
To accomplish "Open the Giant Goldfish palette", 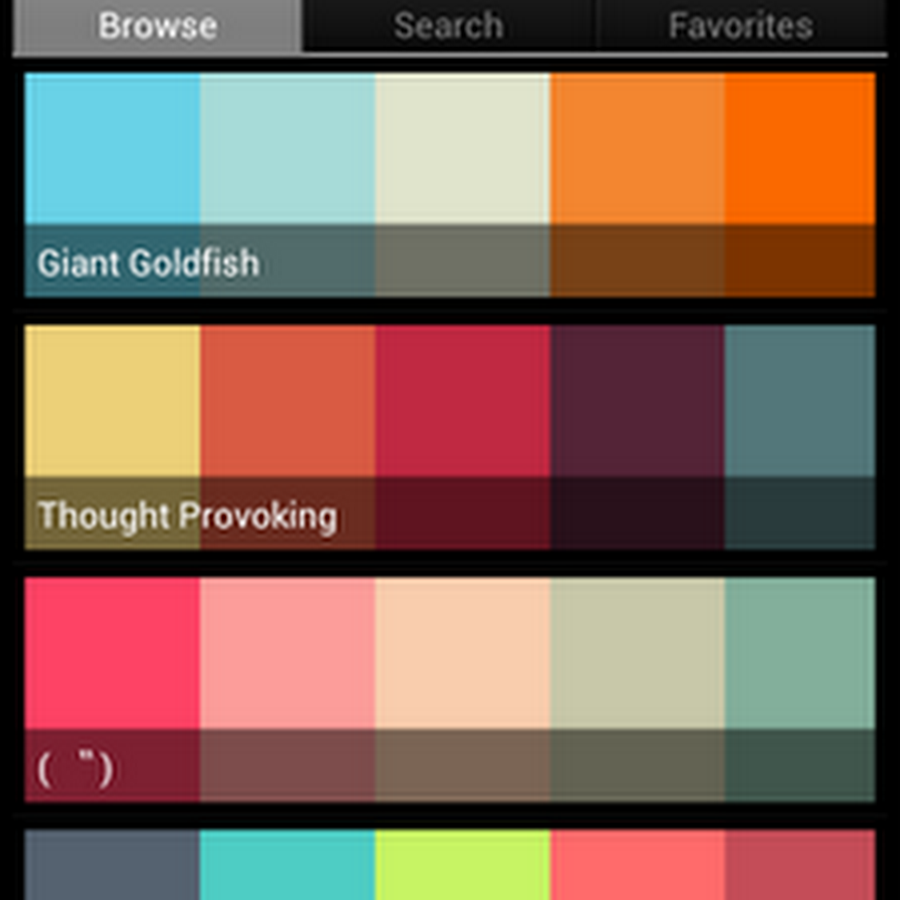I will point(450,185).
